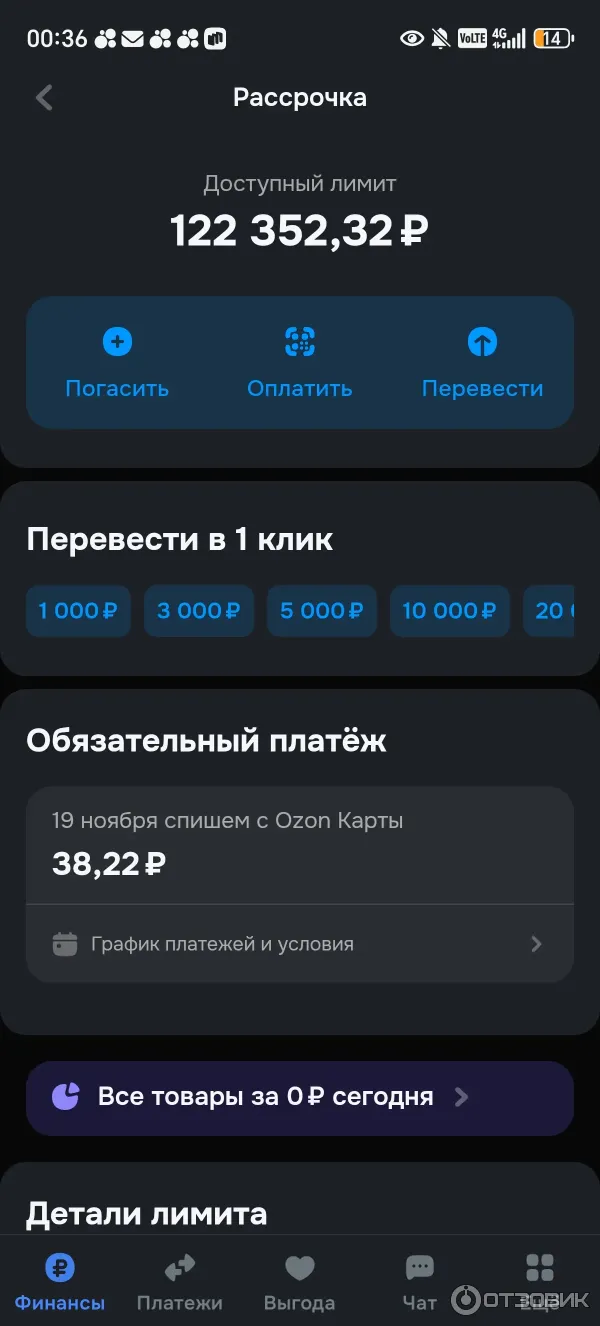Image resolution: width=600 pixels, height=1326 pixels.
Task: Open the Все товары за 0 ₽ сегодня banner
Action: pyautogui.click(x=299, y=1097)
